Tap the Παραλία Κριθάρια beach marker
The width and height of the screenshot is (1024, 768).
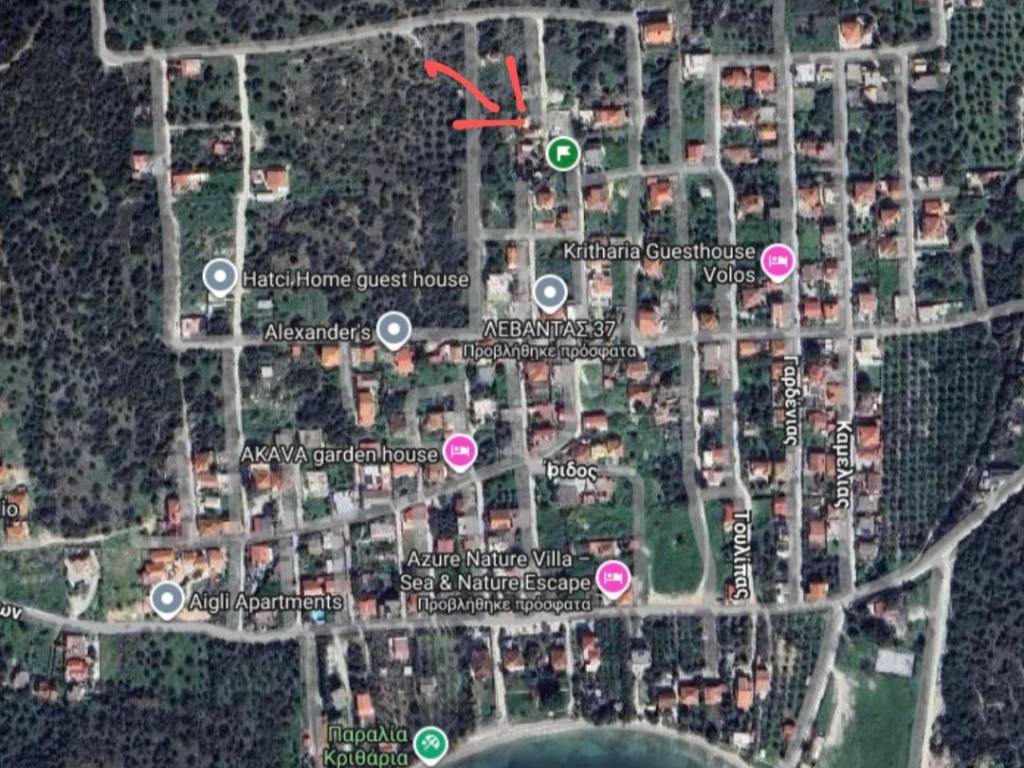(430, 744)
